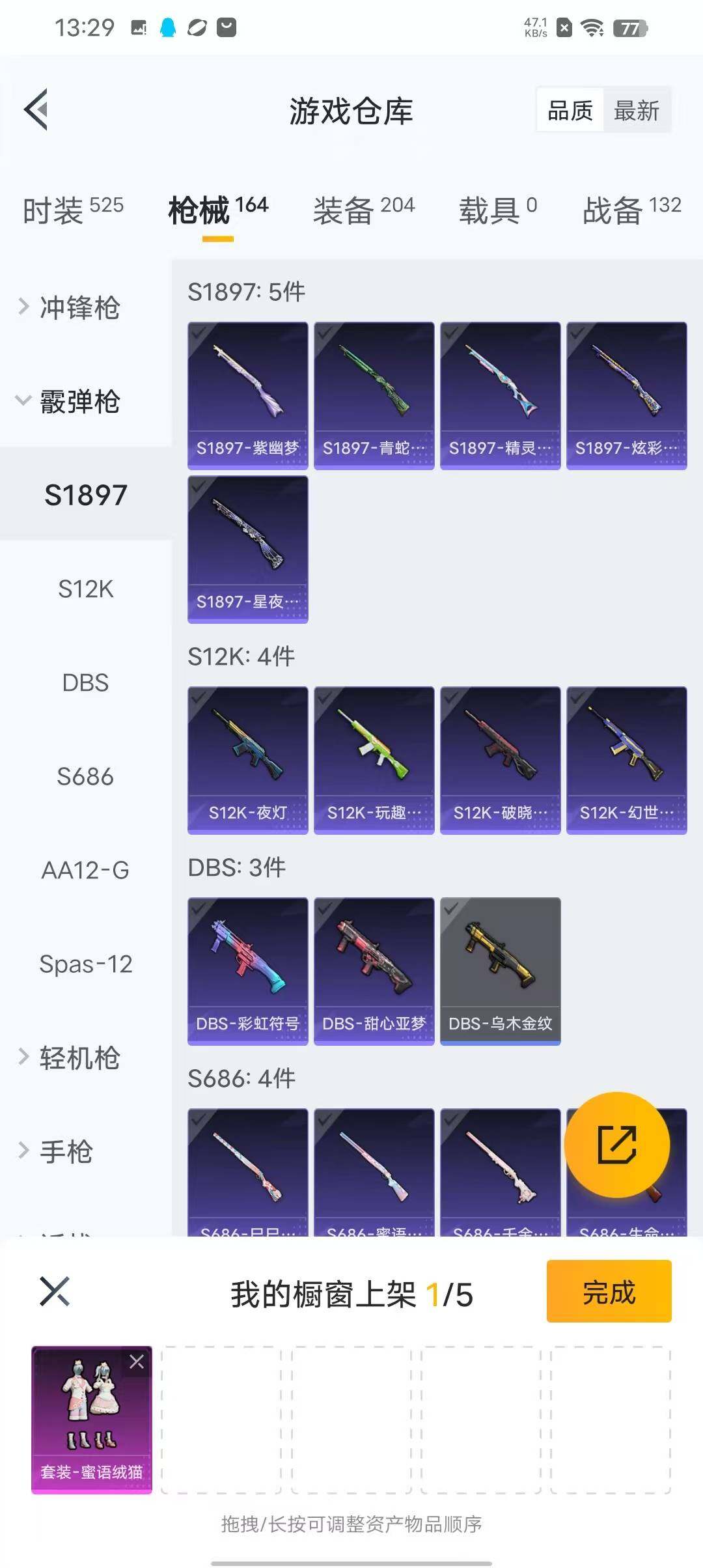Close the 我的橱窗上架 panel
Screen dimensions: 703x1568
[55, 1291]
